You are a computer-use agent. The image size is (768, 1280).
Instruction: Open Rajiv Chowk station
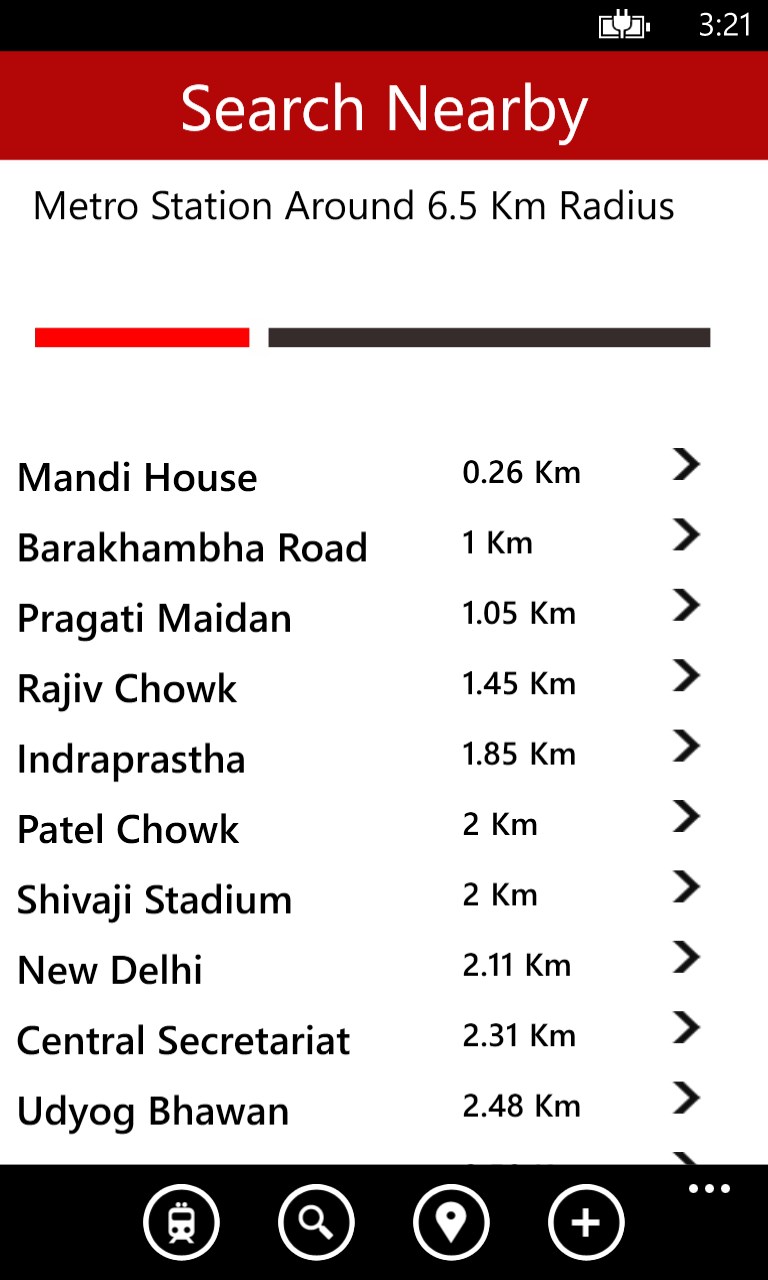tap(127, 689)
